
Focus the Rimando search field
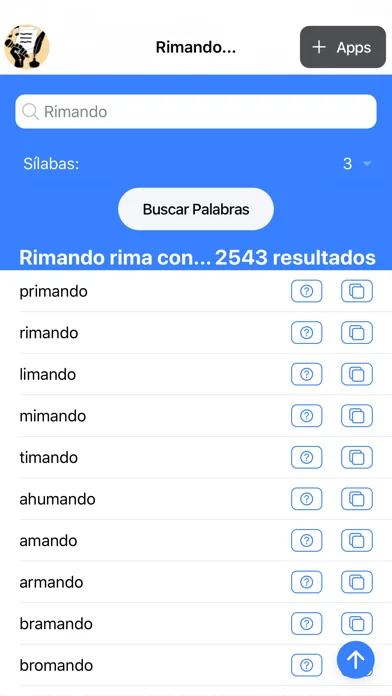click(x=196, y=111)
